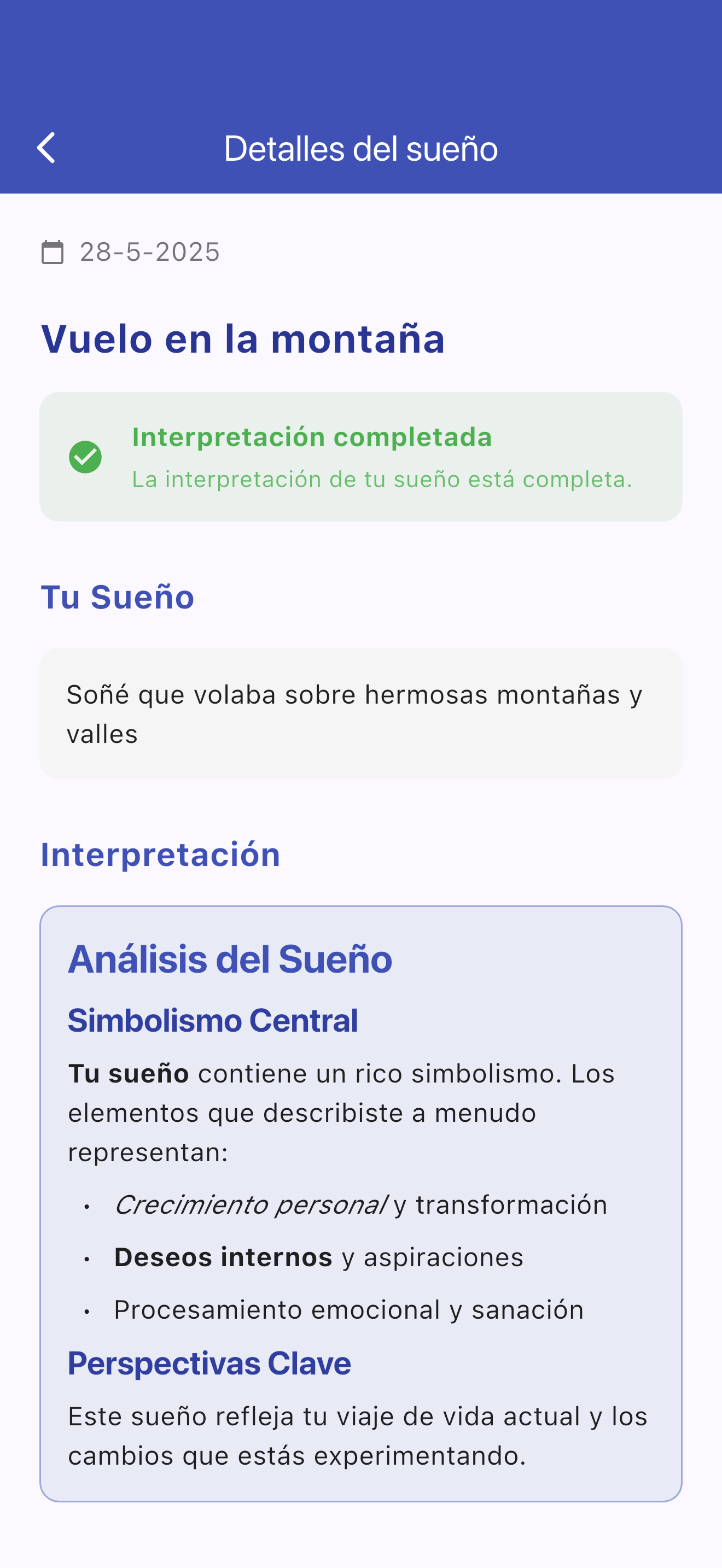Viewport: 722px width, 1568px height.
Task: Open the Detalles del sueño header tab
Action: click(360, 148)
